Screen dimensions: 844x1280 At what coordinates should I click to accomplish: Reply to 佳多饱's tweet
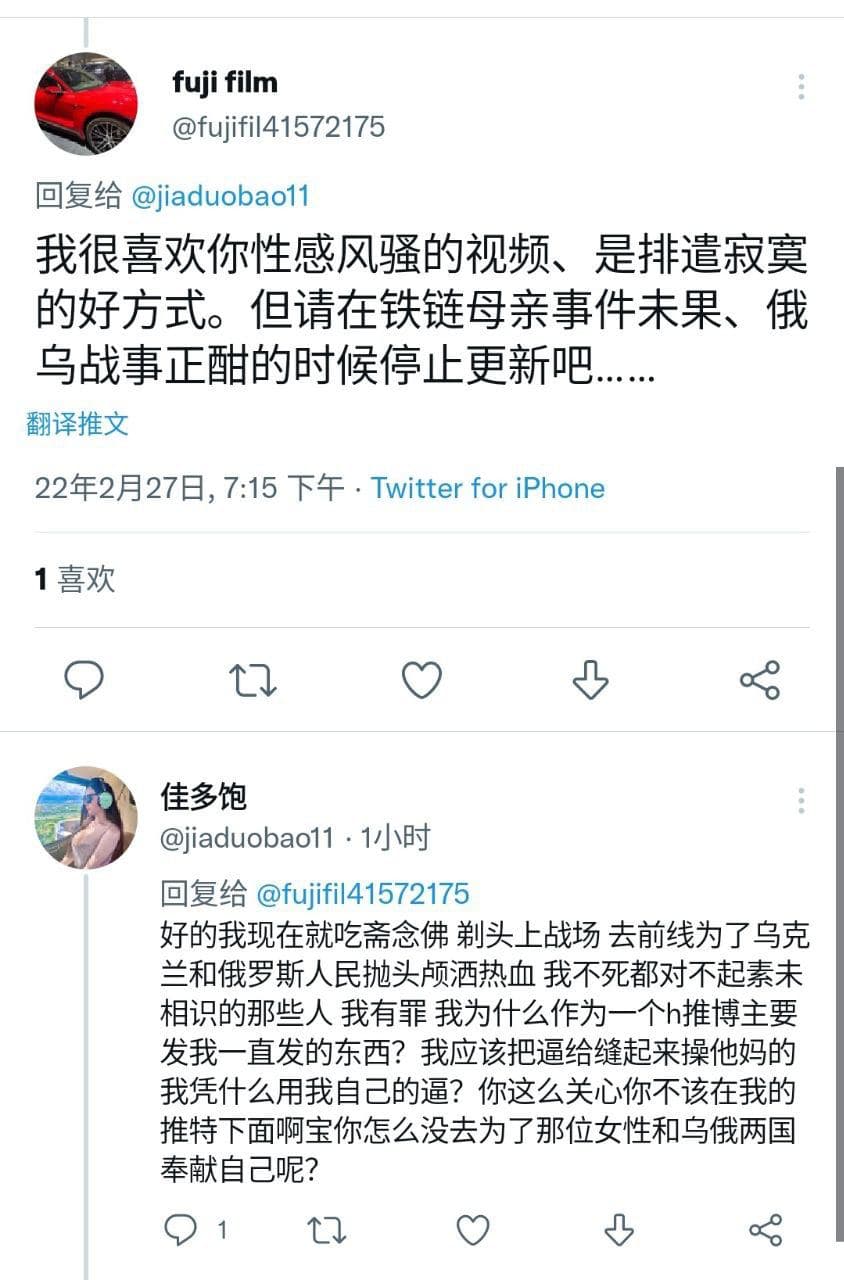point(181,1229)
